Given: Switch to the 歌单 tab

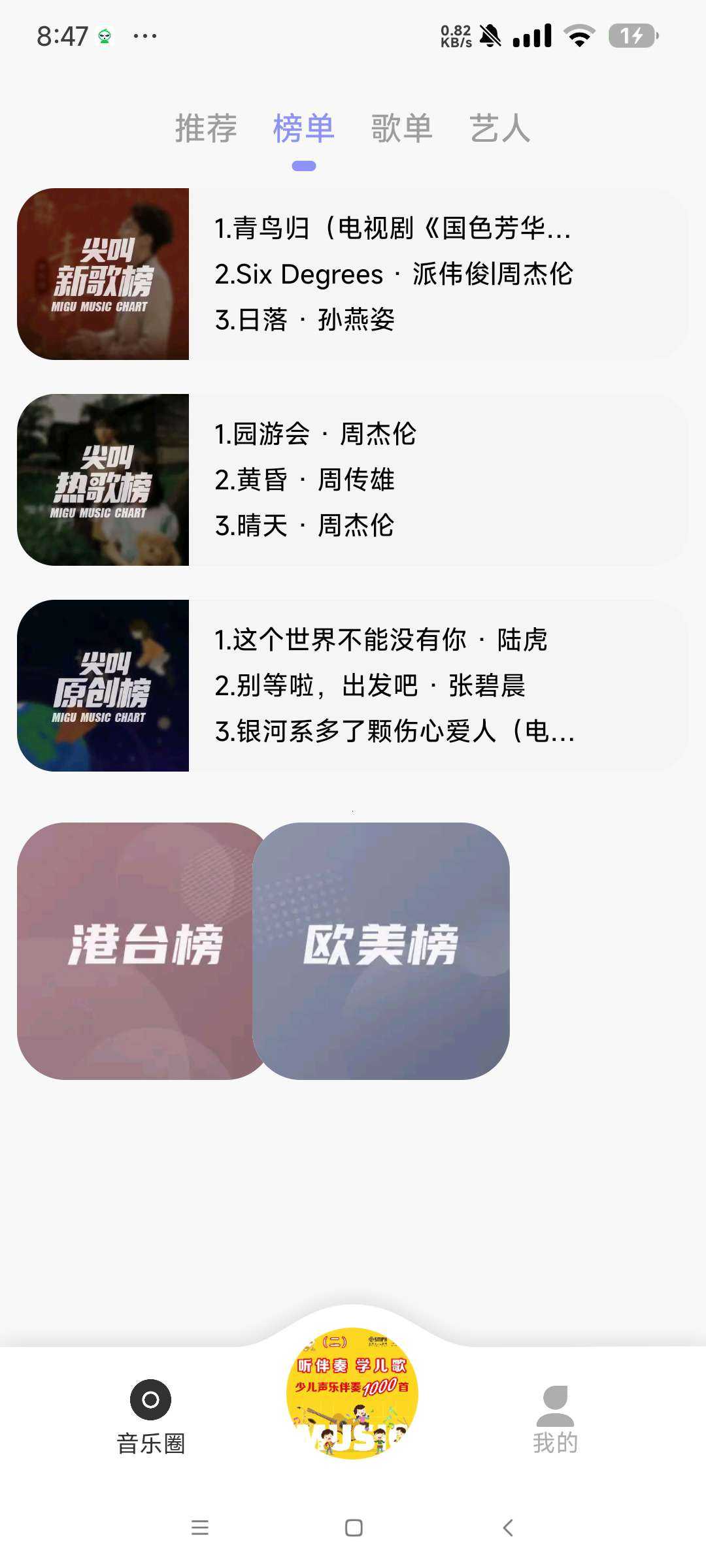Looking at the screenshot, I should pyautogui.click(x=401, y=127).
